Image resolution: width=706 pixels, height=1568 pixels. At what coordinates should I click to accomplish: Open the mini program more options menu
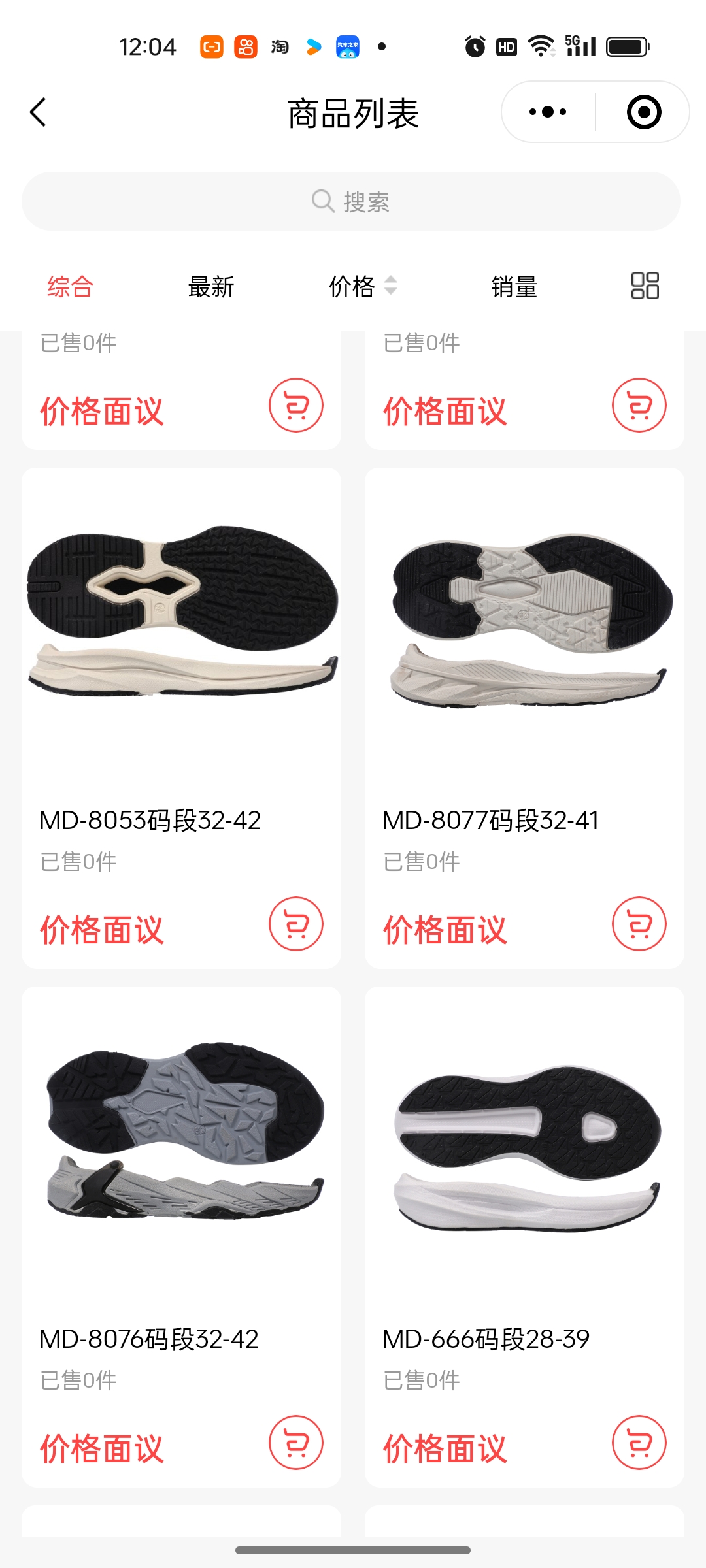coord(548,112)
